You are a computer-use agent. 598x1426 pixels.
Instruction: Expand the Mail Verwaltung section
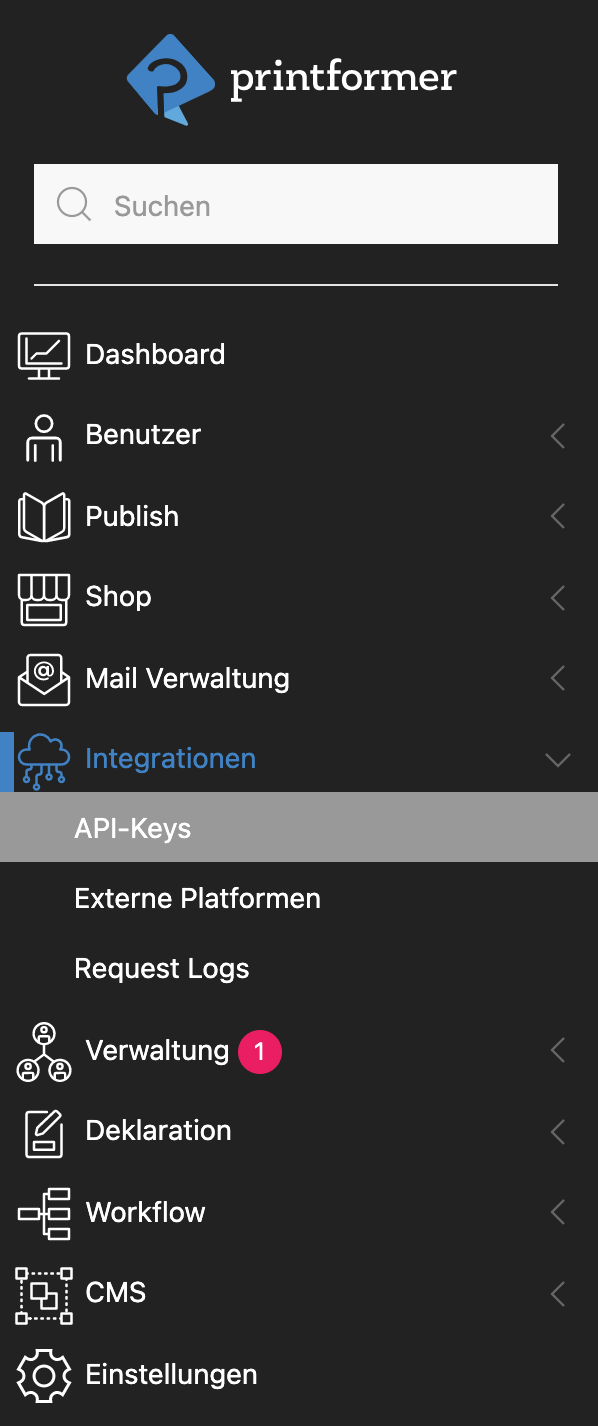tap(299, 678)
